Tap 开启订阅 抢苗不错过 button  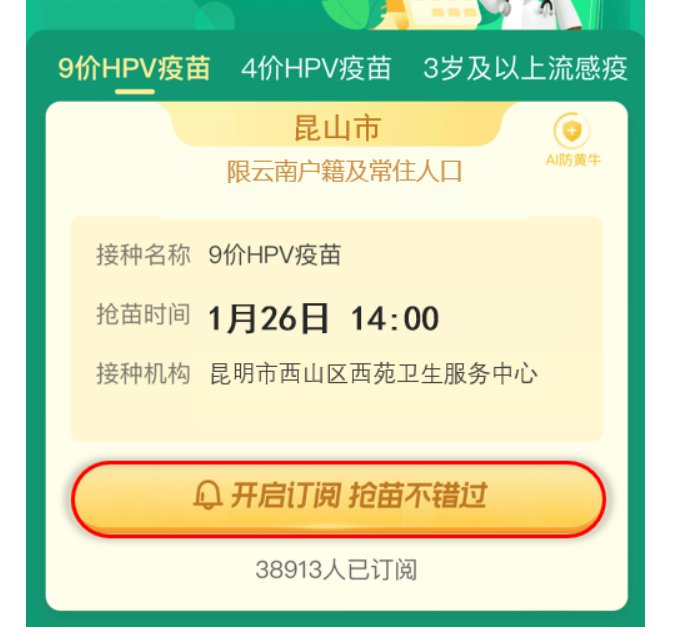pos(339,496)
